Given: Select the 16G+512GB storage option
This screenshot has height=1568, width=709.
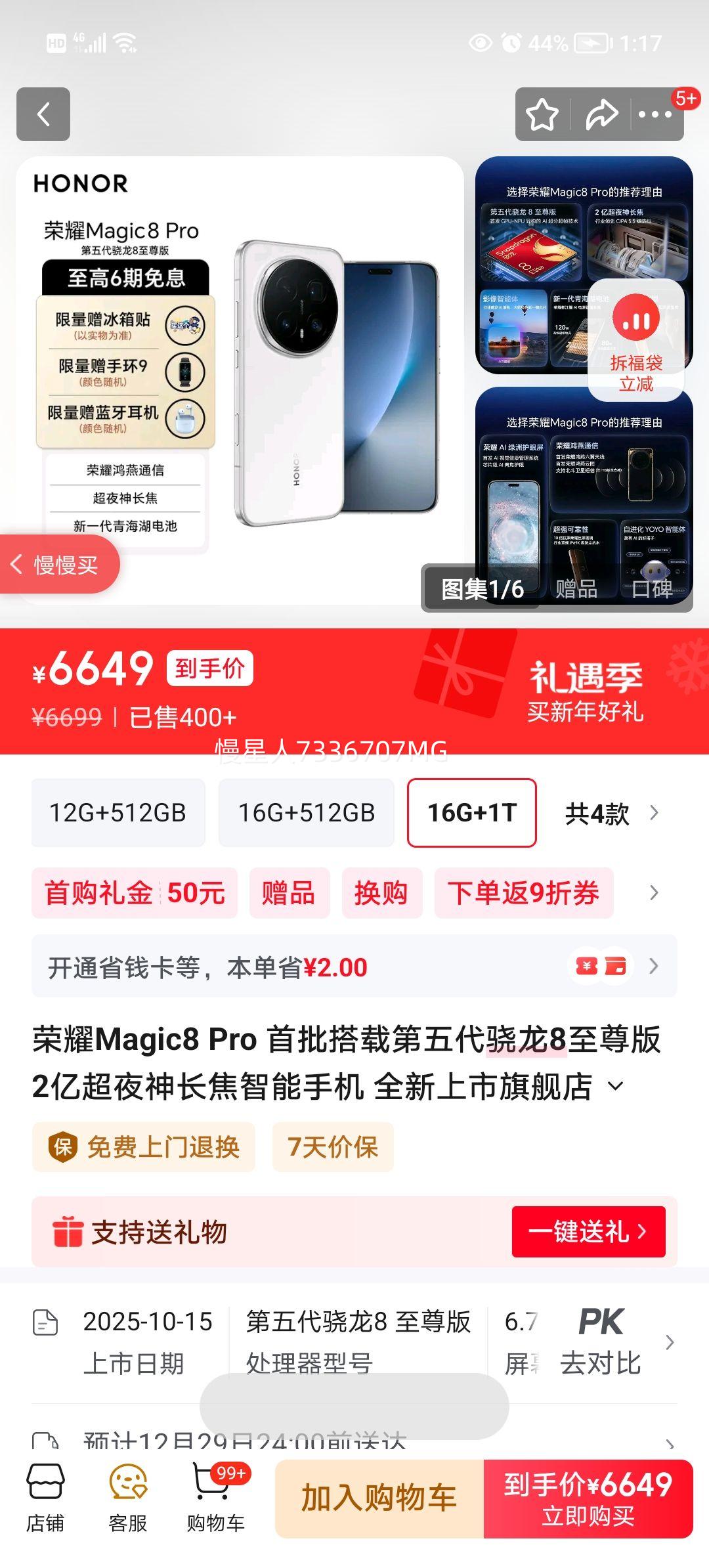Looking at the screenshot, I should pyautogui.click(x=306, y=813).
